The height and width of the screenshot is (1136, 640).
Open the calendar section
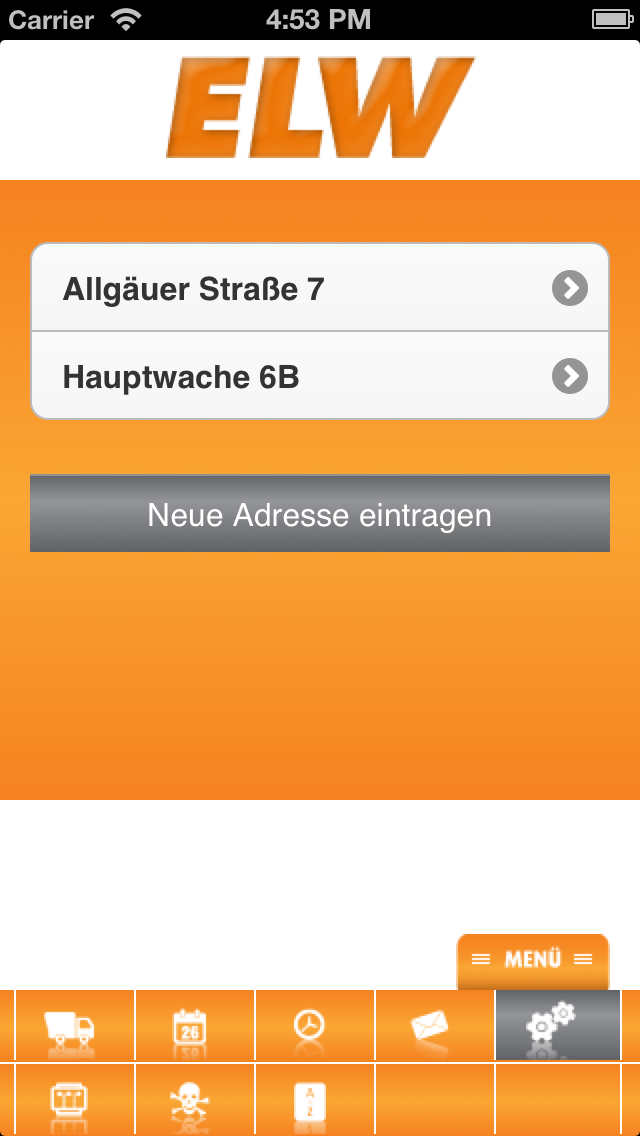[195, 1025]
